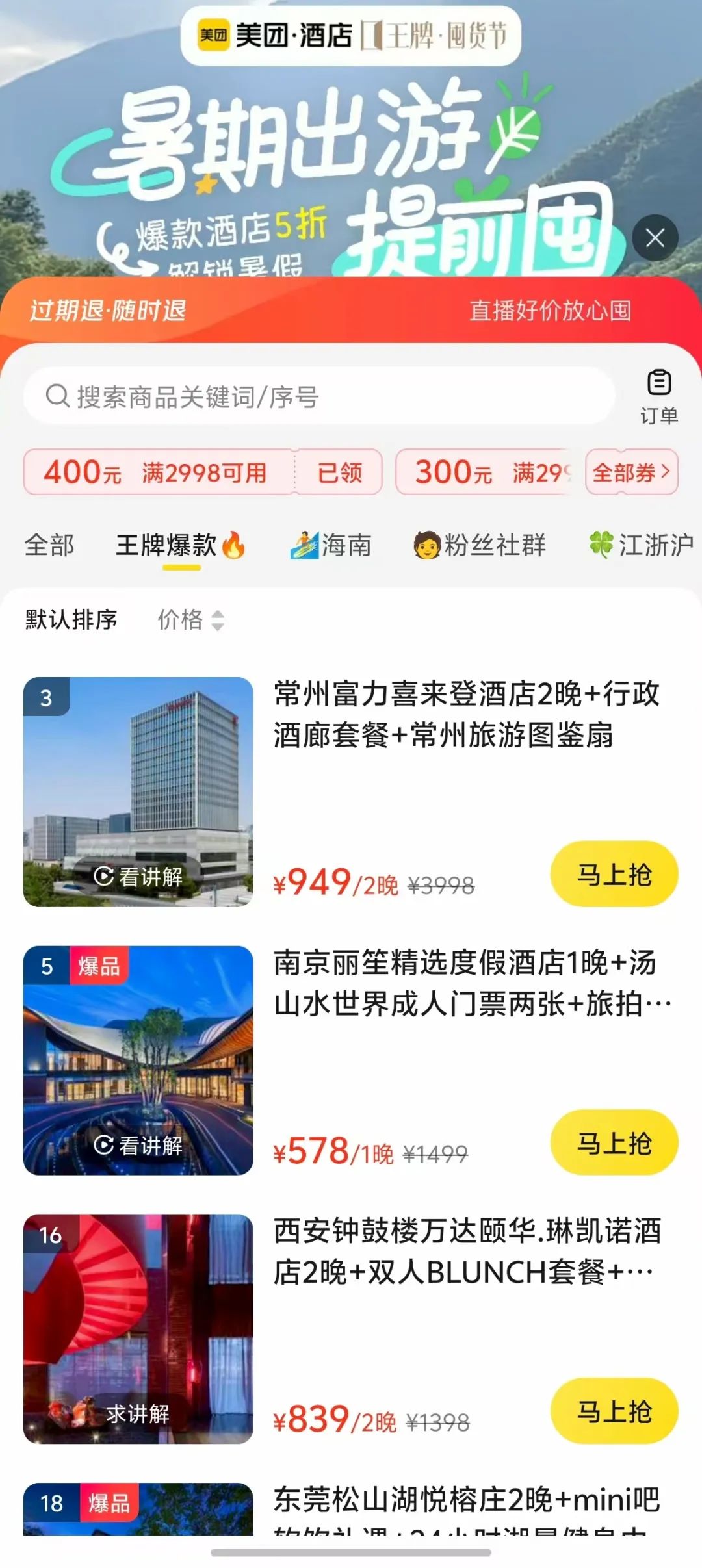The height and width of the screenshot is (1568, 702).
Task: Switch to the 全部 tab
Action: [49, 545]
